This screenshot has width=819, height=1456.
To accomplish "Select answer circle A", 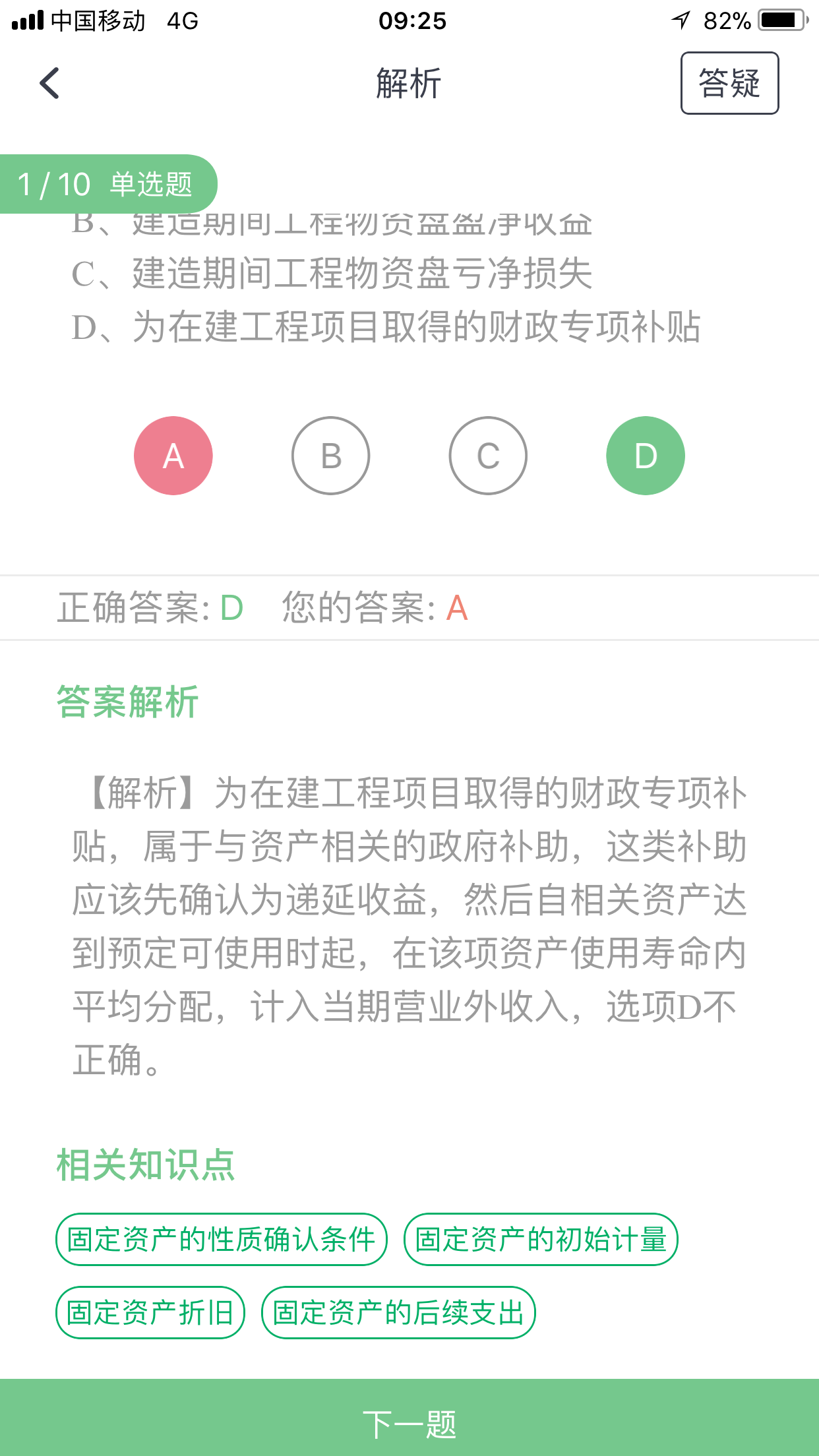I will 173,454.
